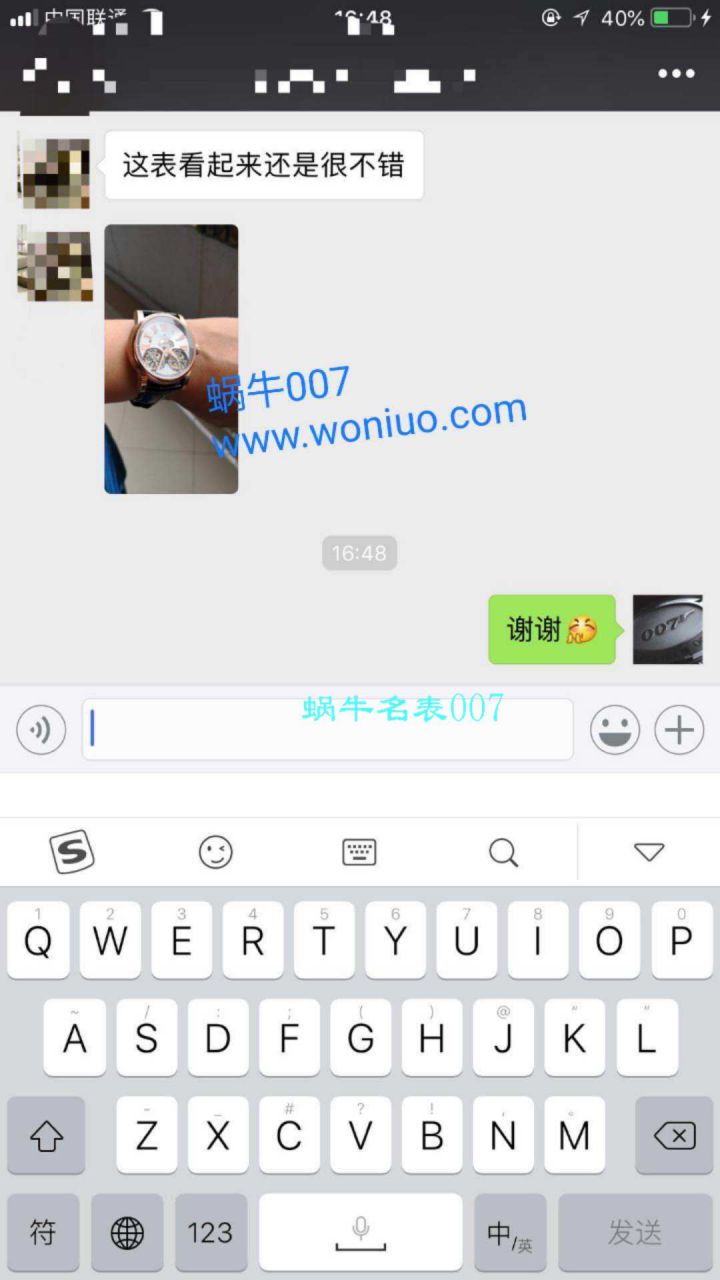Screen dimensions: 720x1280
Task: Tap the Sogou S logo on keyboard toolbar
Action: (x=72, y=852)
